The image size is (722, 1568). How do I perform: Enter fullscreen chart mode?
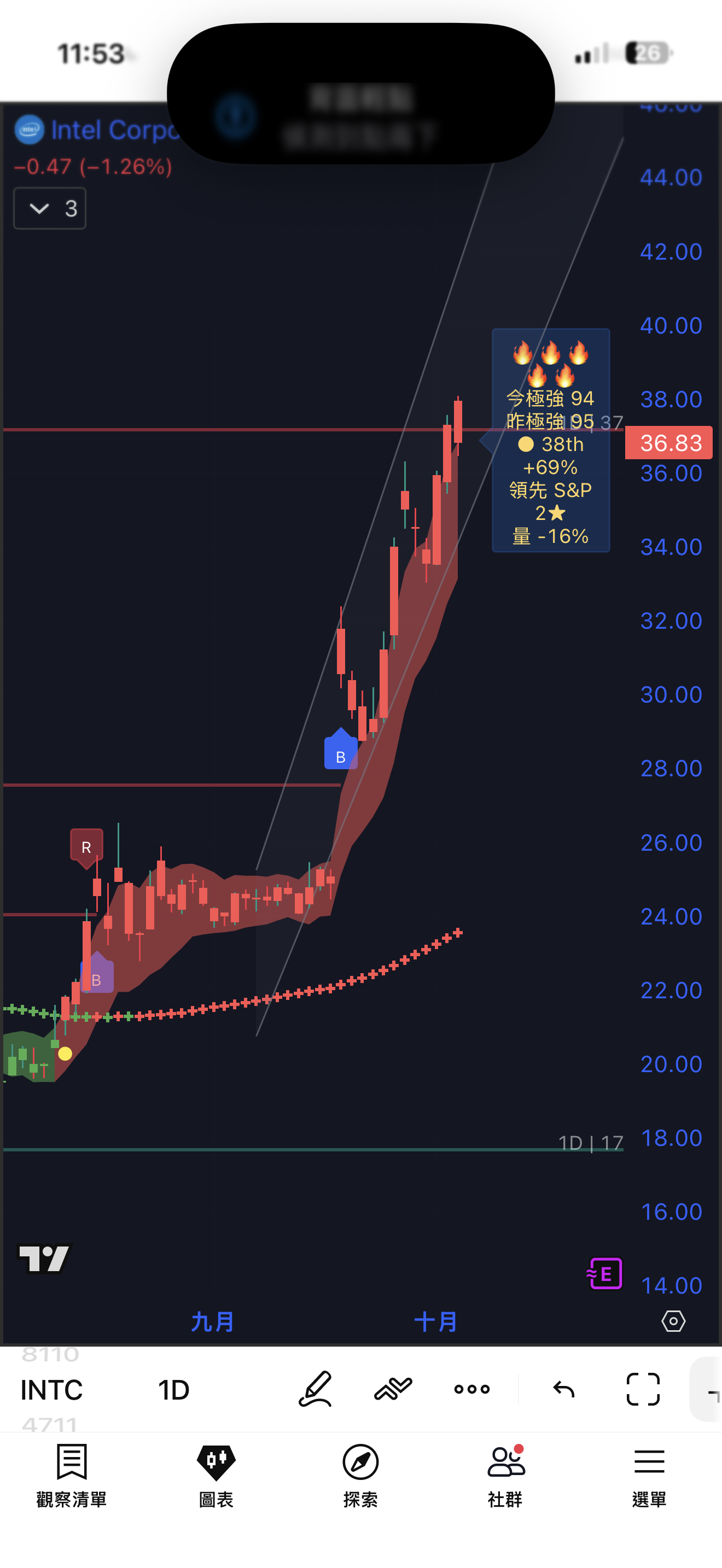(643, 1389)
